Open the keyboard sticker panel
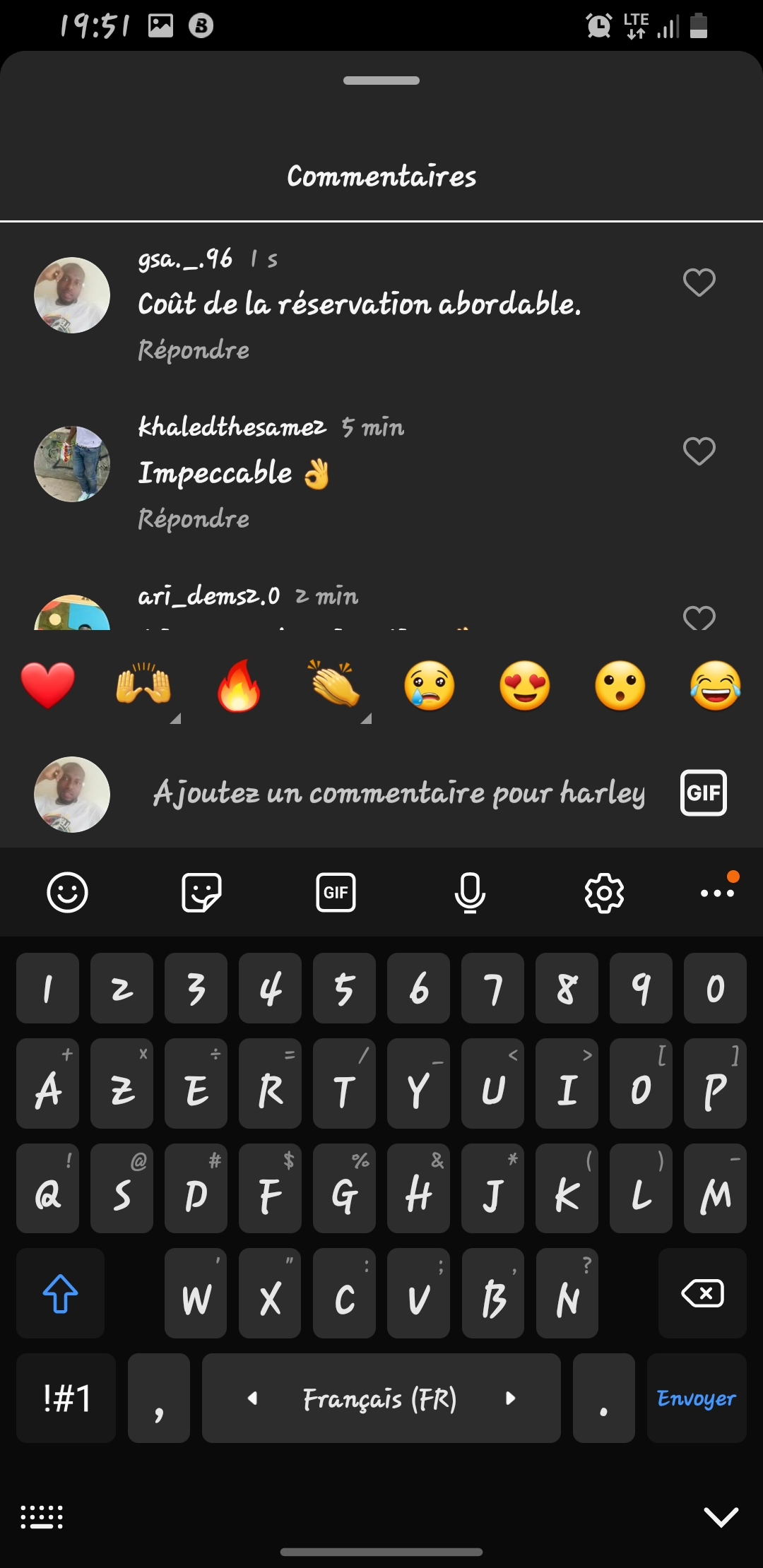Screen dimensions: 763x1568 coord(201,893)
